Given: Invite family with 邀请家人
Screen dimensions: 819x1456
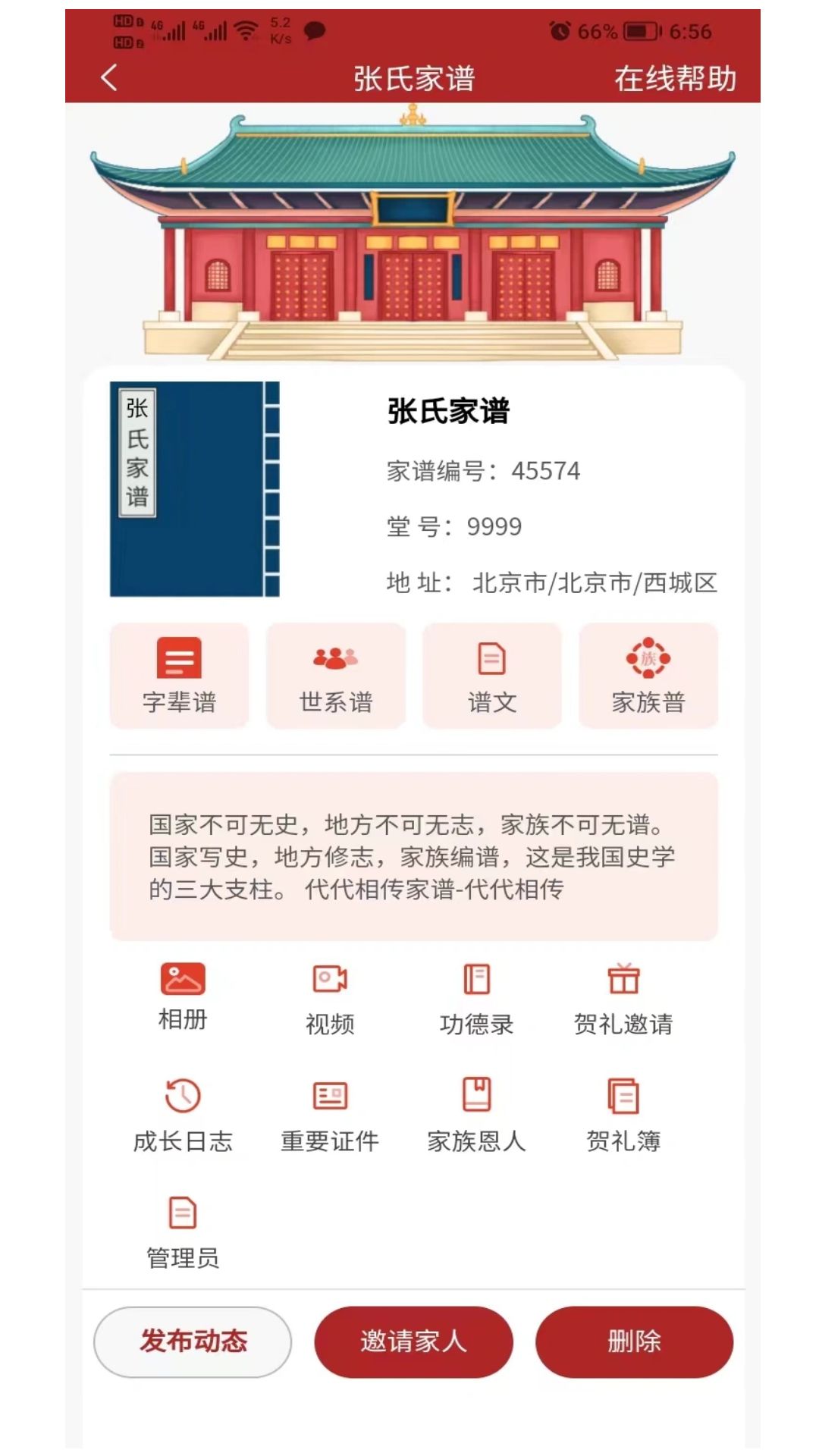Looking at the screenshot, I should coord(413,1341).
